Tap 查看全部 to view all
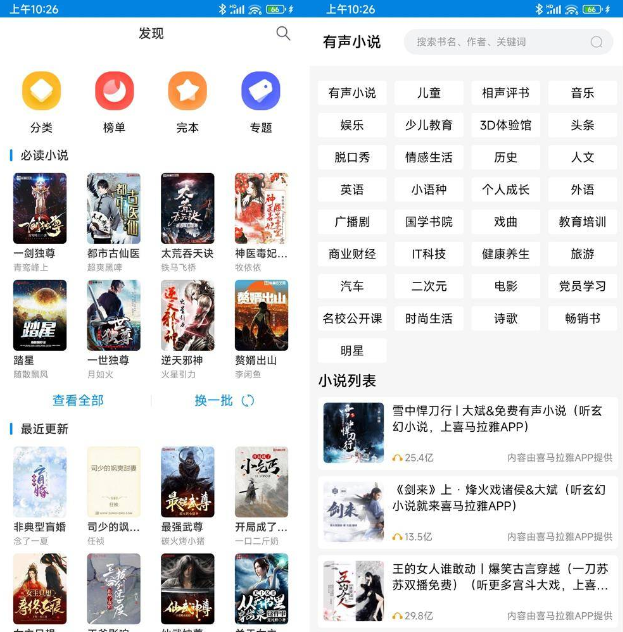Image resolution: width=623 pixels, height=632 pixels. [x=78, y=400]
